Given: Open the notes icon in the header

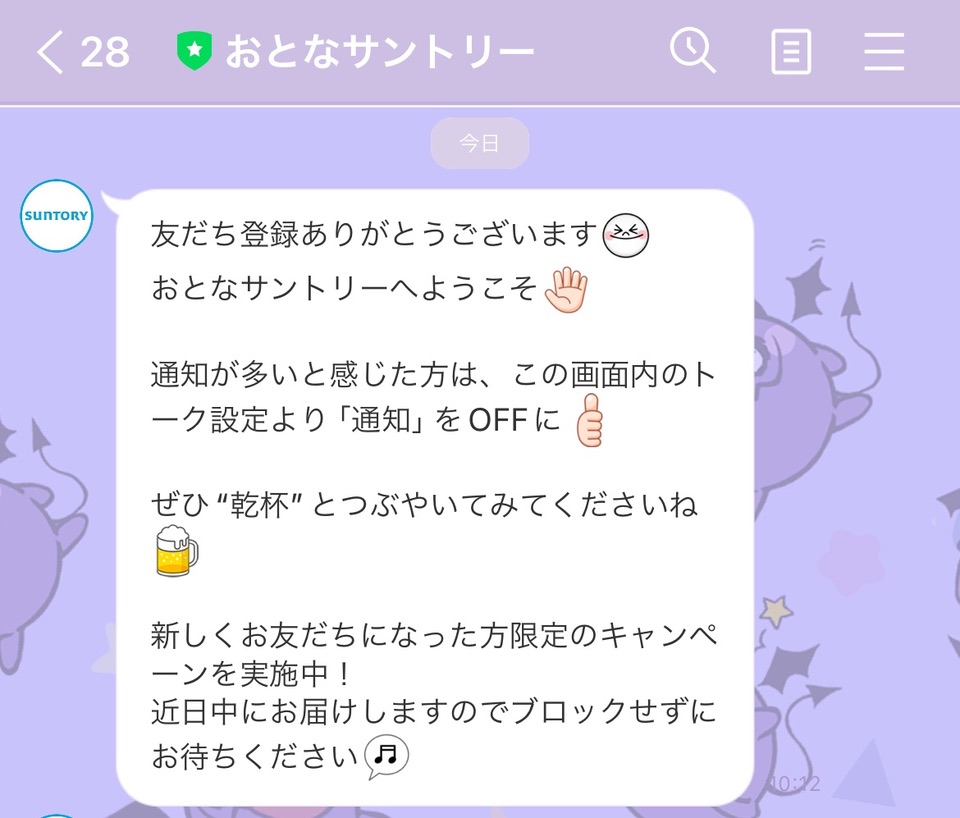Looking at the screenshot, I should point(791,52).
